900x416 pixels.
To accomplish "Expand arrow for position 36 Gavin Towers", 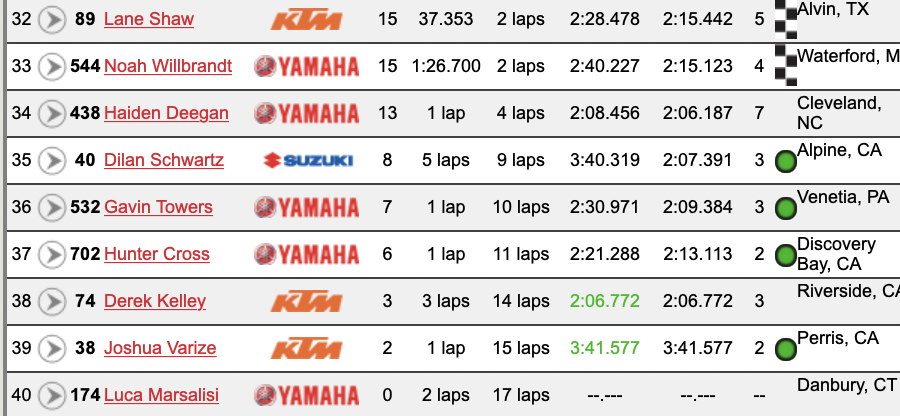I will (51, 208).
